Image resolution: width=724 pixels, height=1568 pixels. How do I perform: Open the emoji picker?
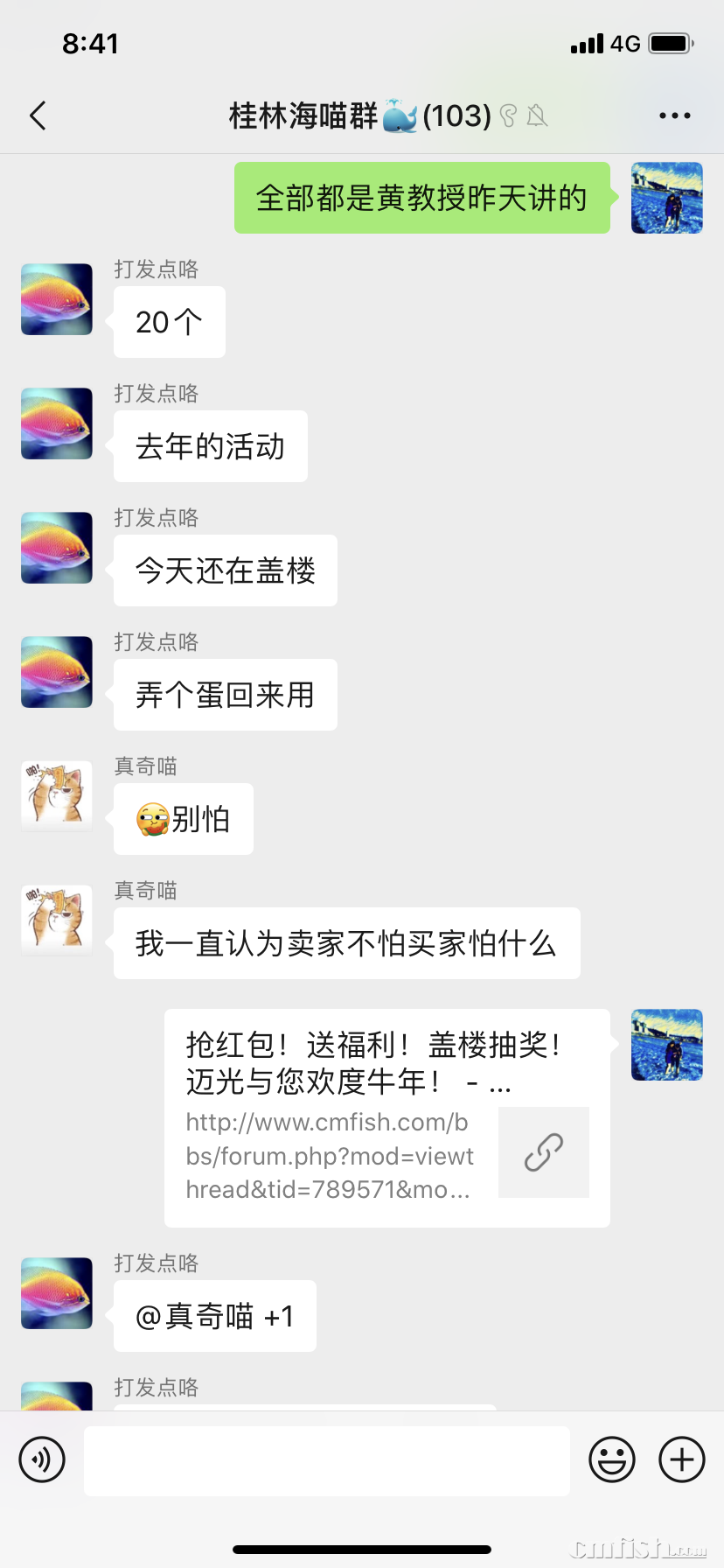(x=613, y=1459)
